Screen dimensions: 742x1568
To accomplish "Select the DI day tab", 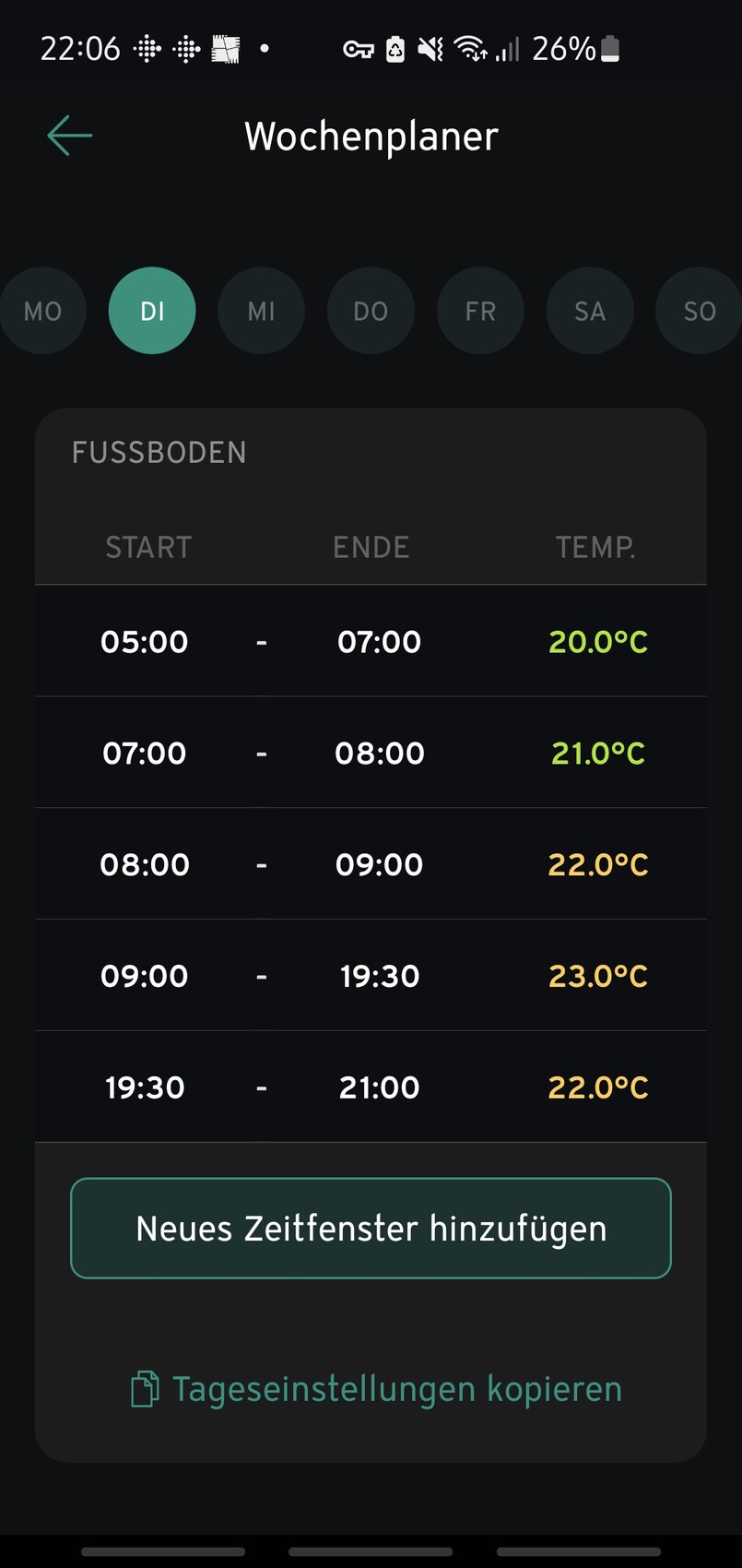I will tap(152, 311).
